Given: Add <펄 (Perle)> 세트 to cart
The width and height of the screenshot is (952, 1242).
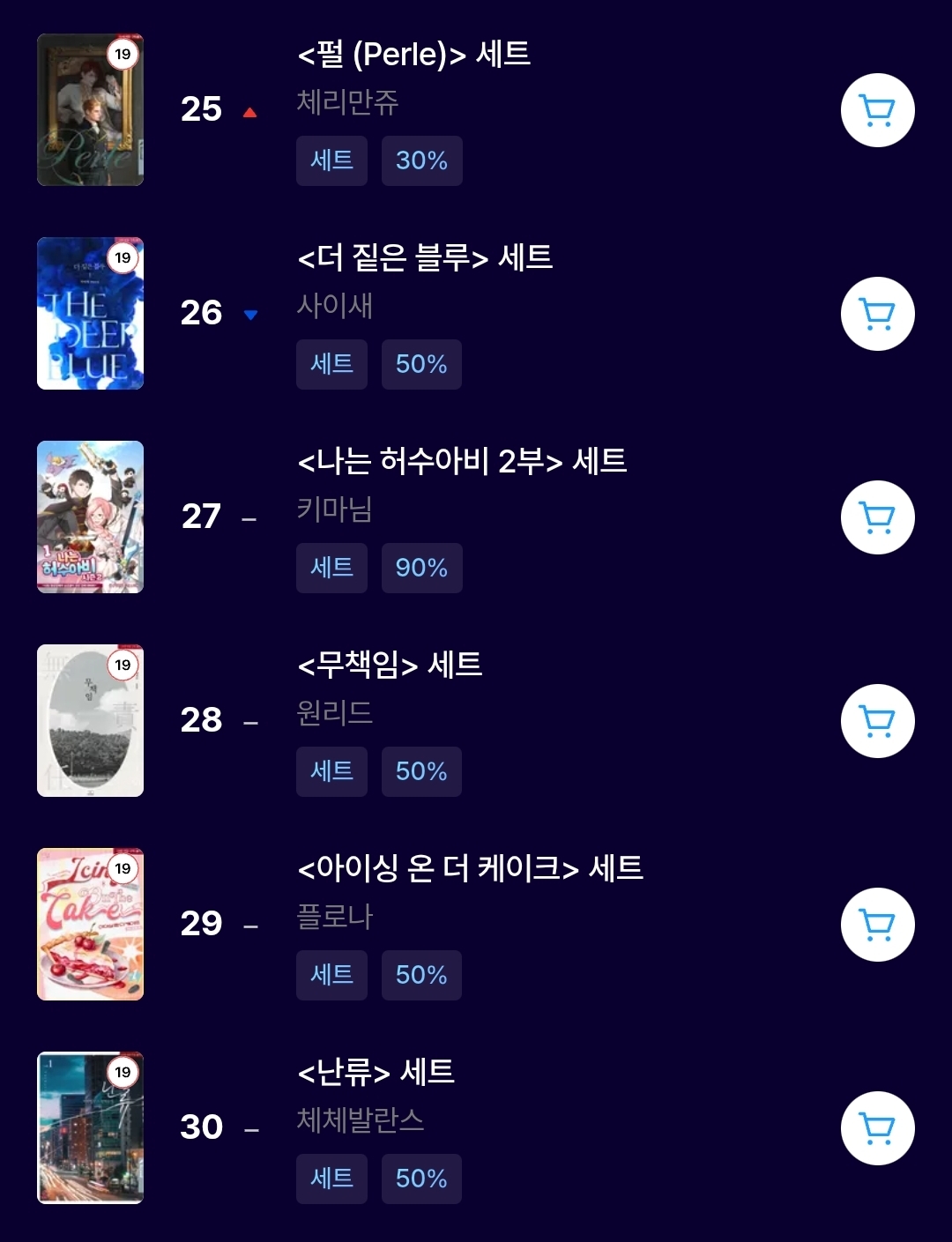Looking at the screenshot, I should coord(877,110).
